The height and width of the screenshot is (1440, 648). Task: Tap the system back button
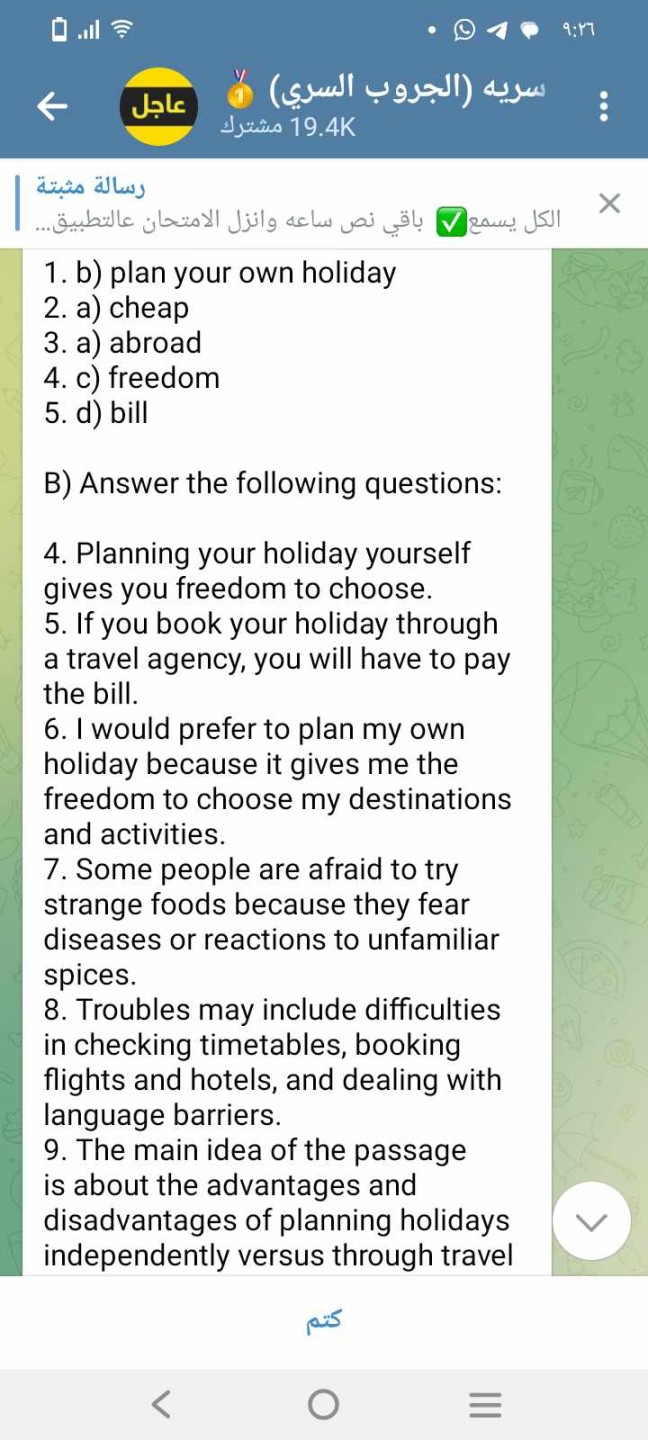click(x=161, y=1404)
